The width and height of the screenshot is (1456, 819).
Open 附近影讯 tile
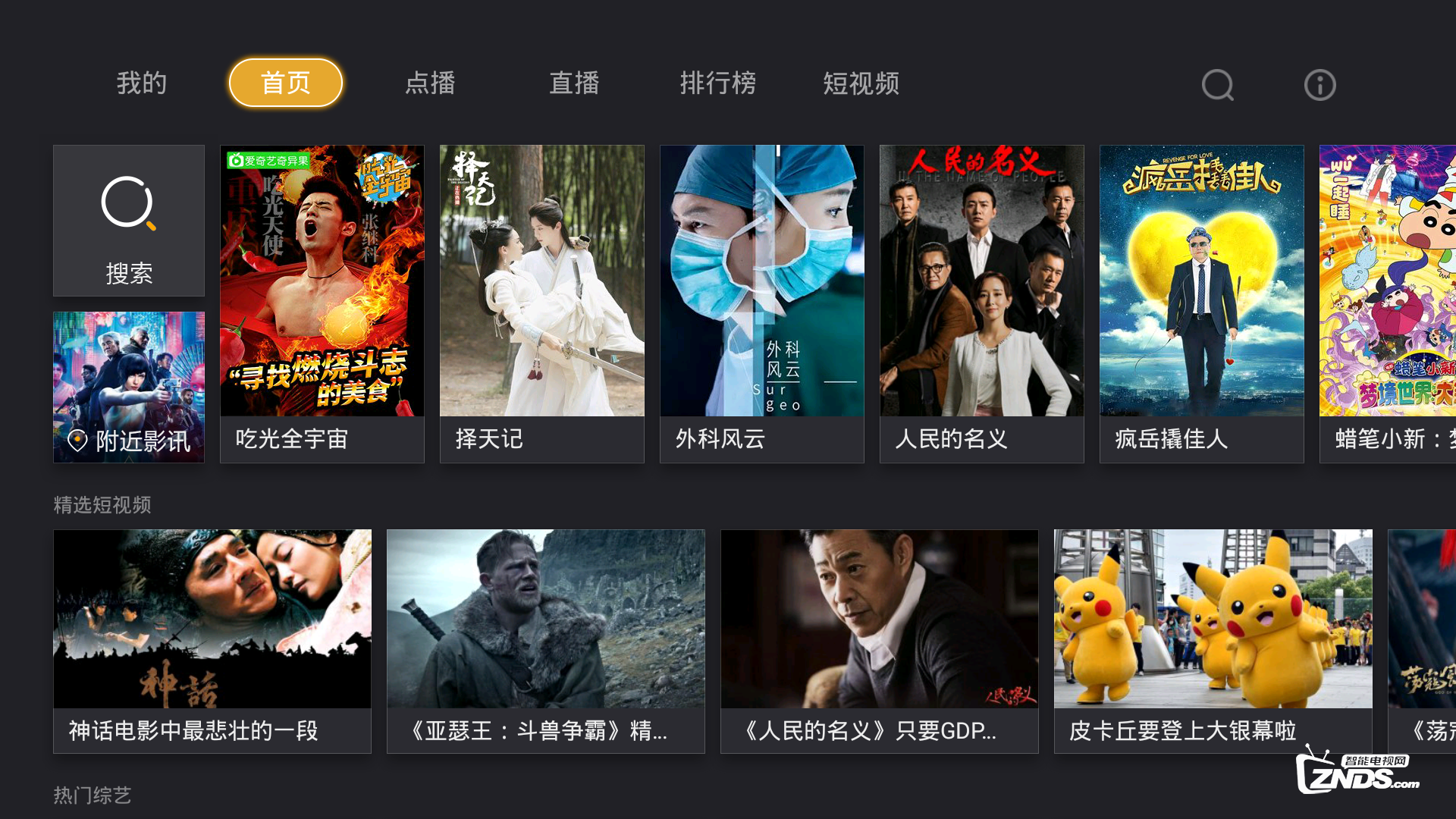click(x=129, y=387)
